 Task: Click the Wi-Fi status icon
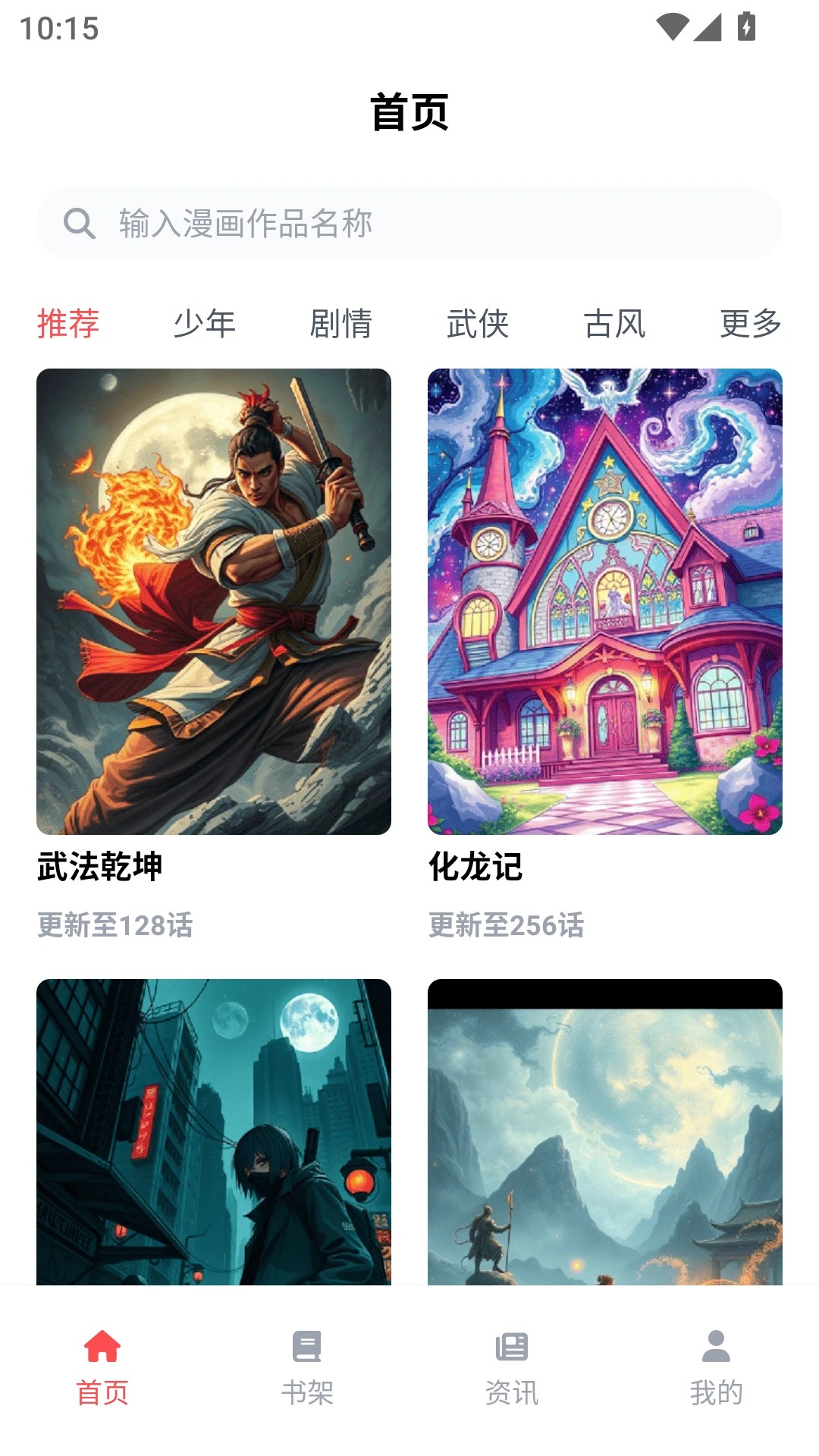coord(673,25)
